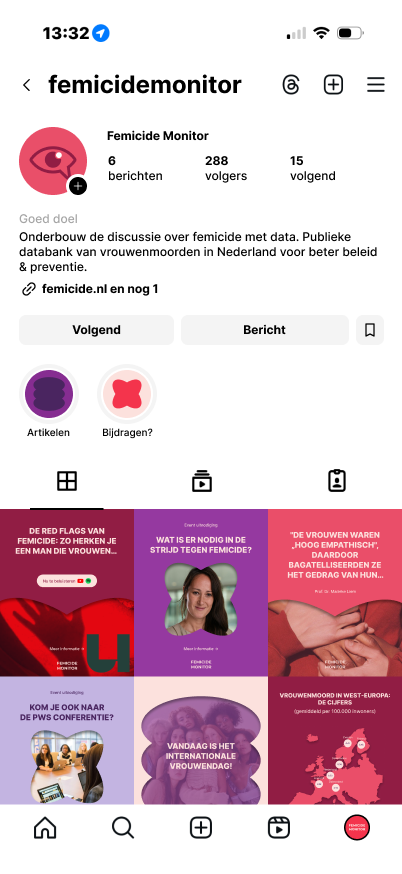Show the 288 volgers list
Image resolution: width=402 pixels, height=874 pixels.
pos(226,168)
